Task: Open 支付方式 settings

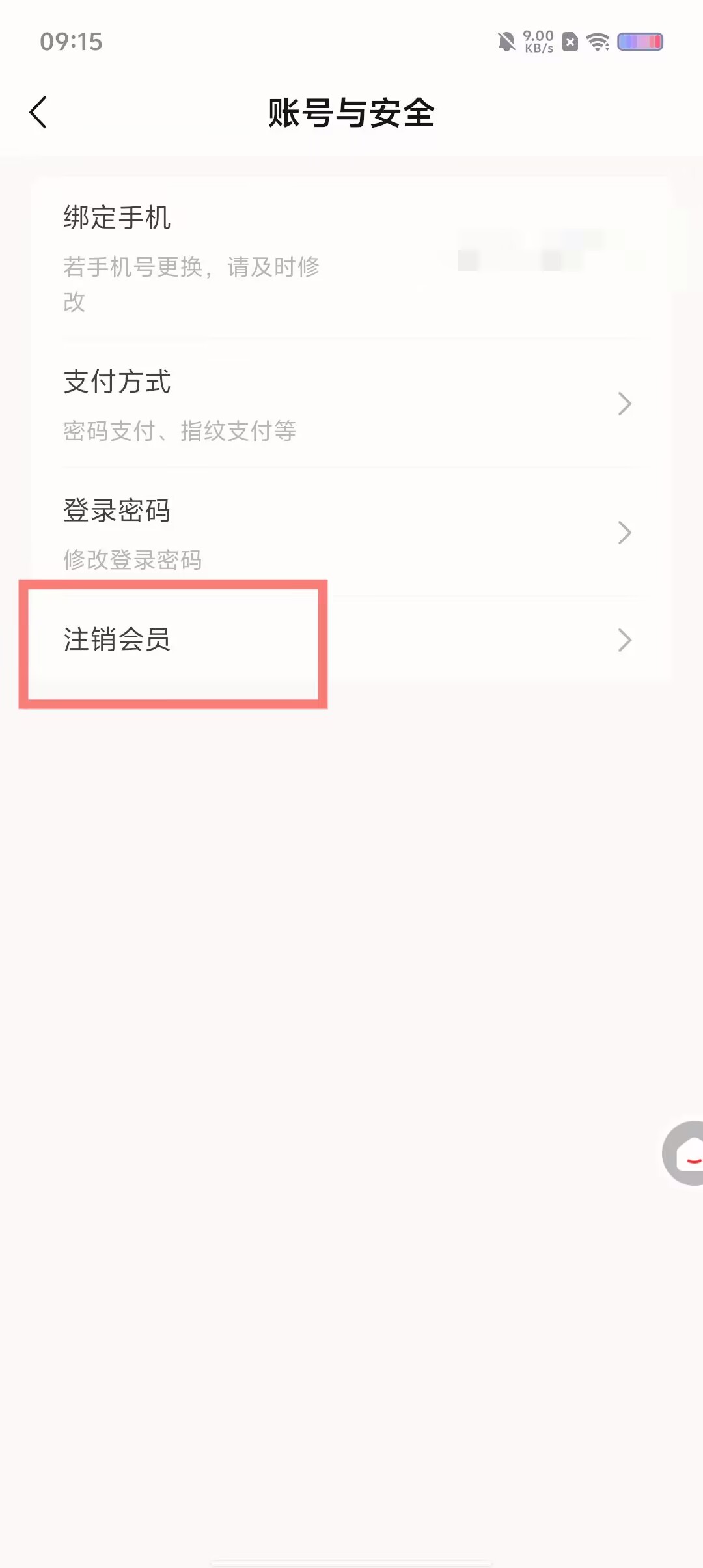Action: coord(350,404)
